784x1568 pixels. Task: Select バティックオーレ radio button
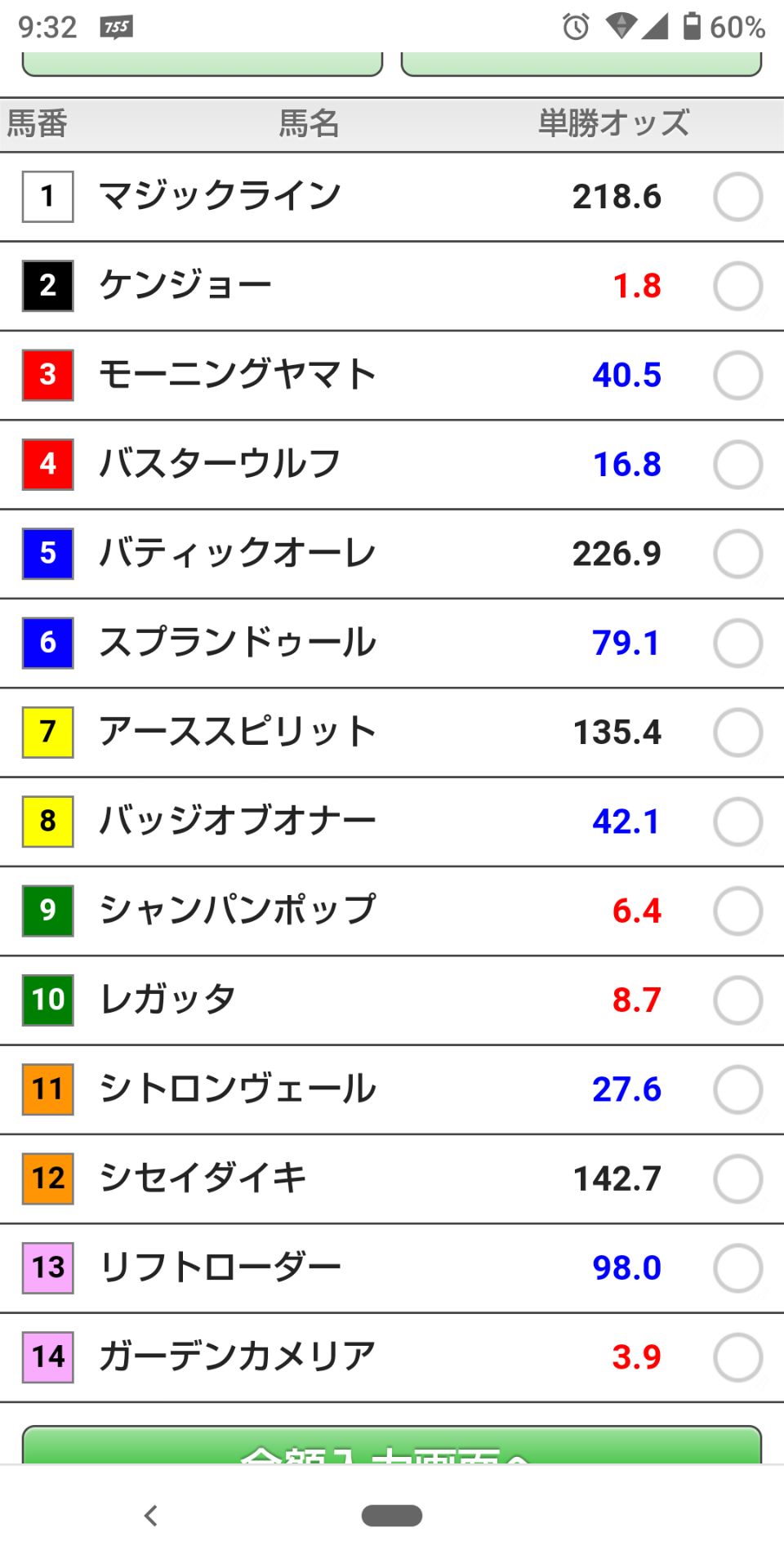coord(737,554)
